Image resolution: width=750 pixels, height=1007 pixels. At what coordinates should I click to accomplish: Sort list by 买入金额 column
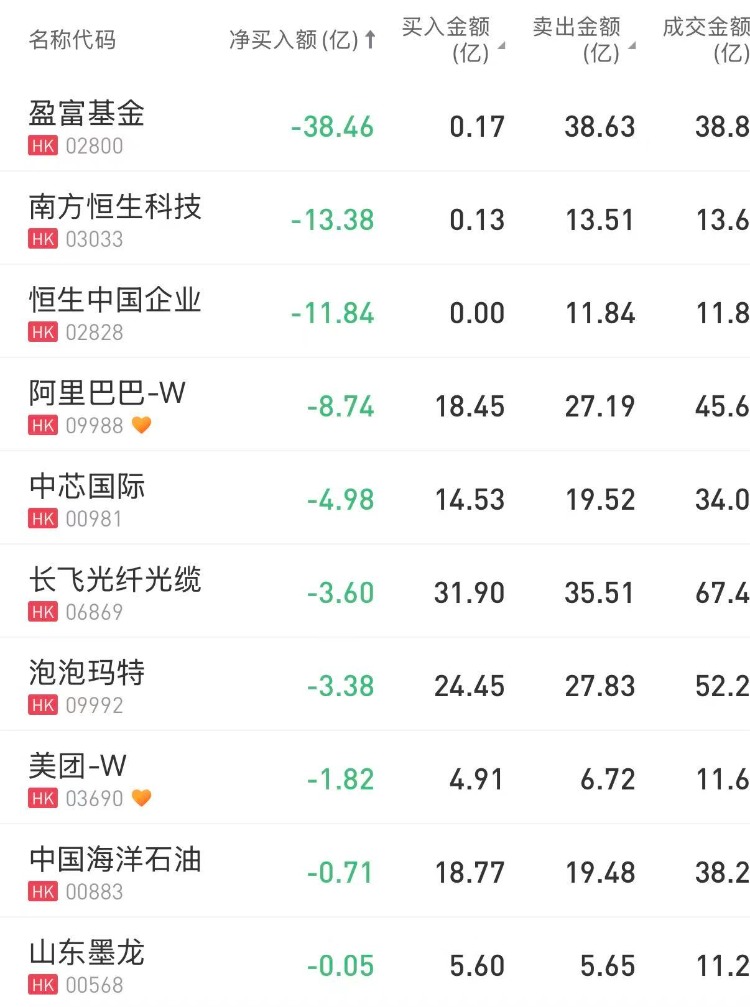[452, 40]
